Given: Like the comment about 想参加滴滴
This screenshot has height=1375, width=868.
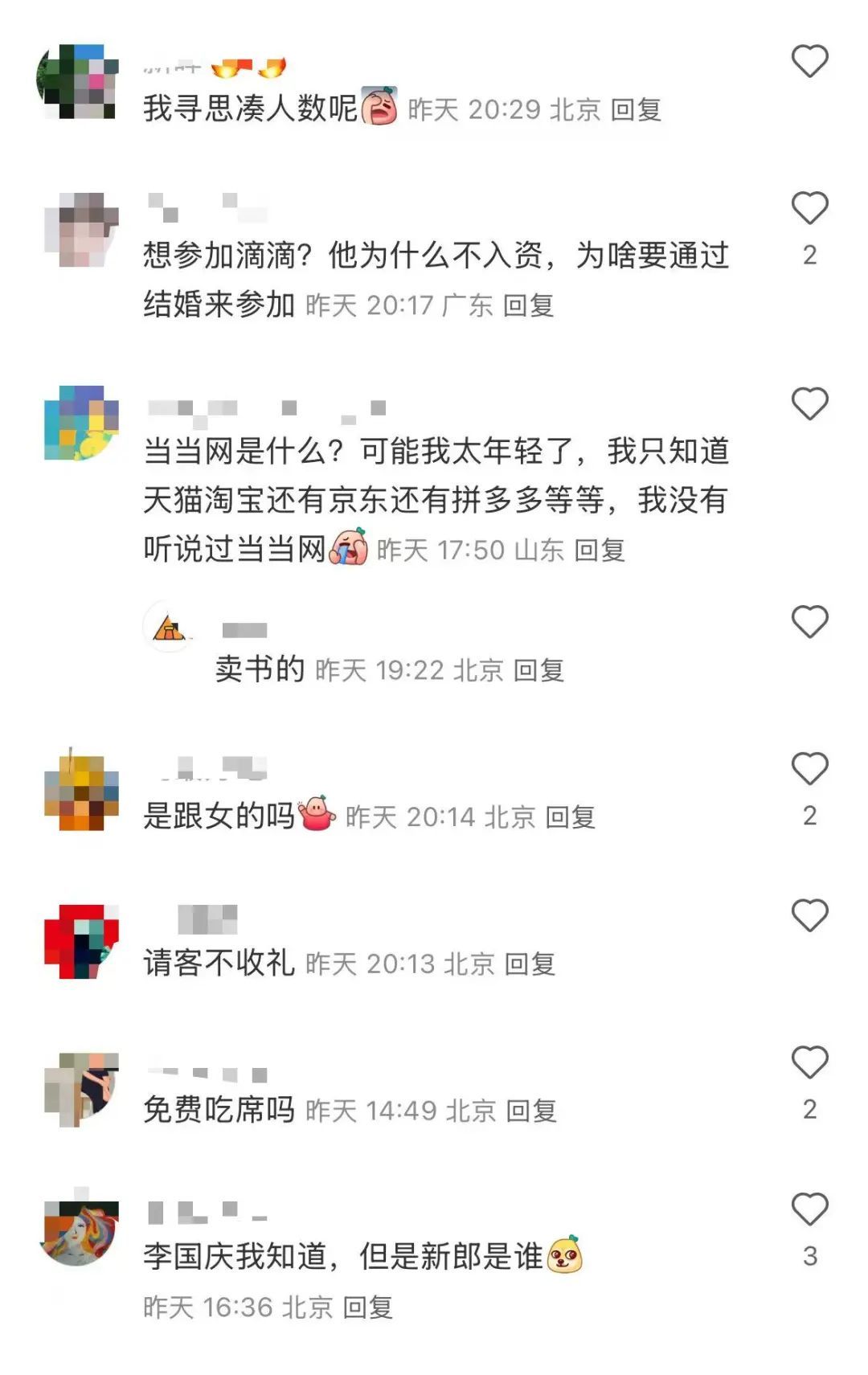Looking at the screenshot, I should [x=809, y=209].
